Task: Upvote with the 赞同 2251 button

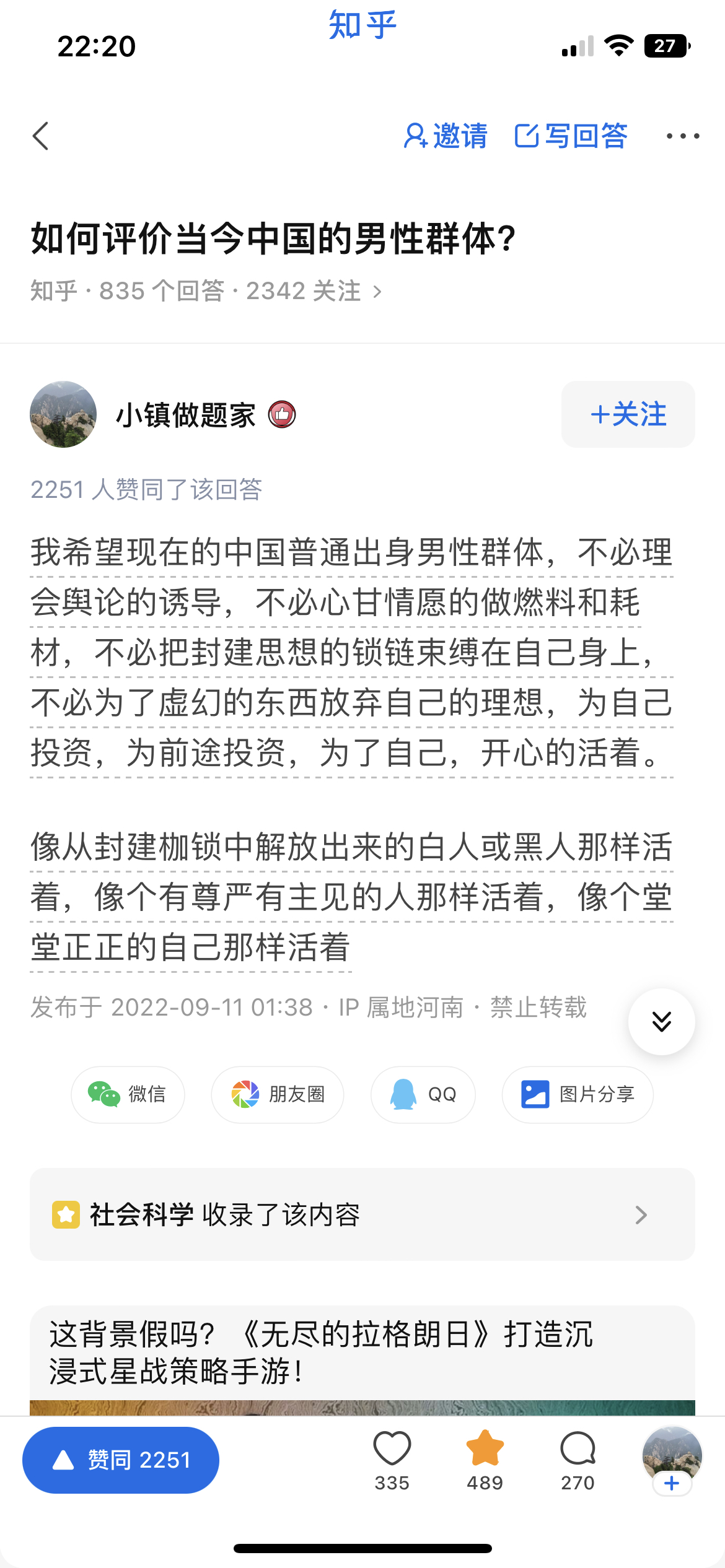Action: (x=121, y=1460)
